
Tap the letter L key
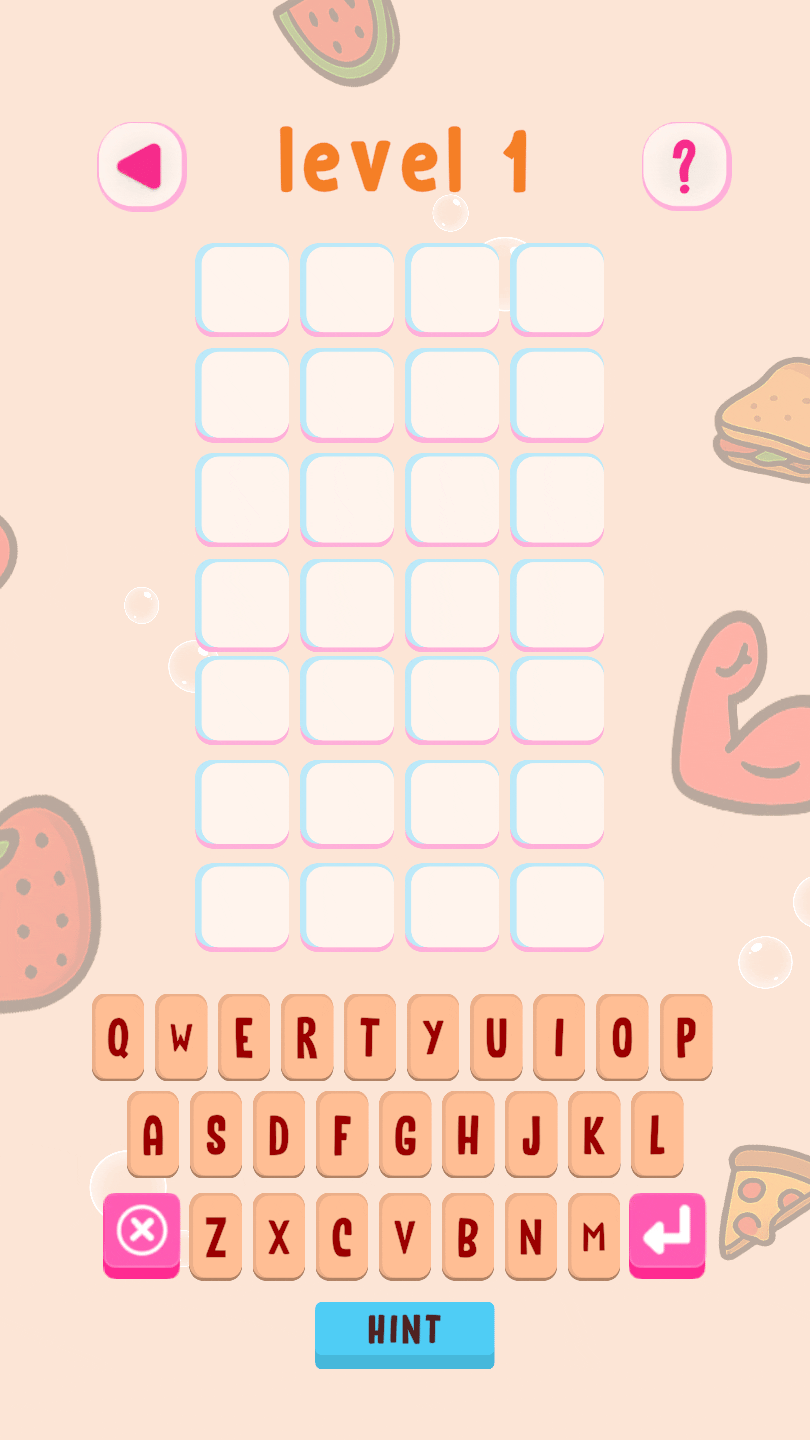[x=657, y=1134]
